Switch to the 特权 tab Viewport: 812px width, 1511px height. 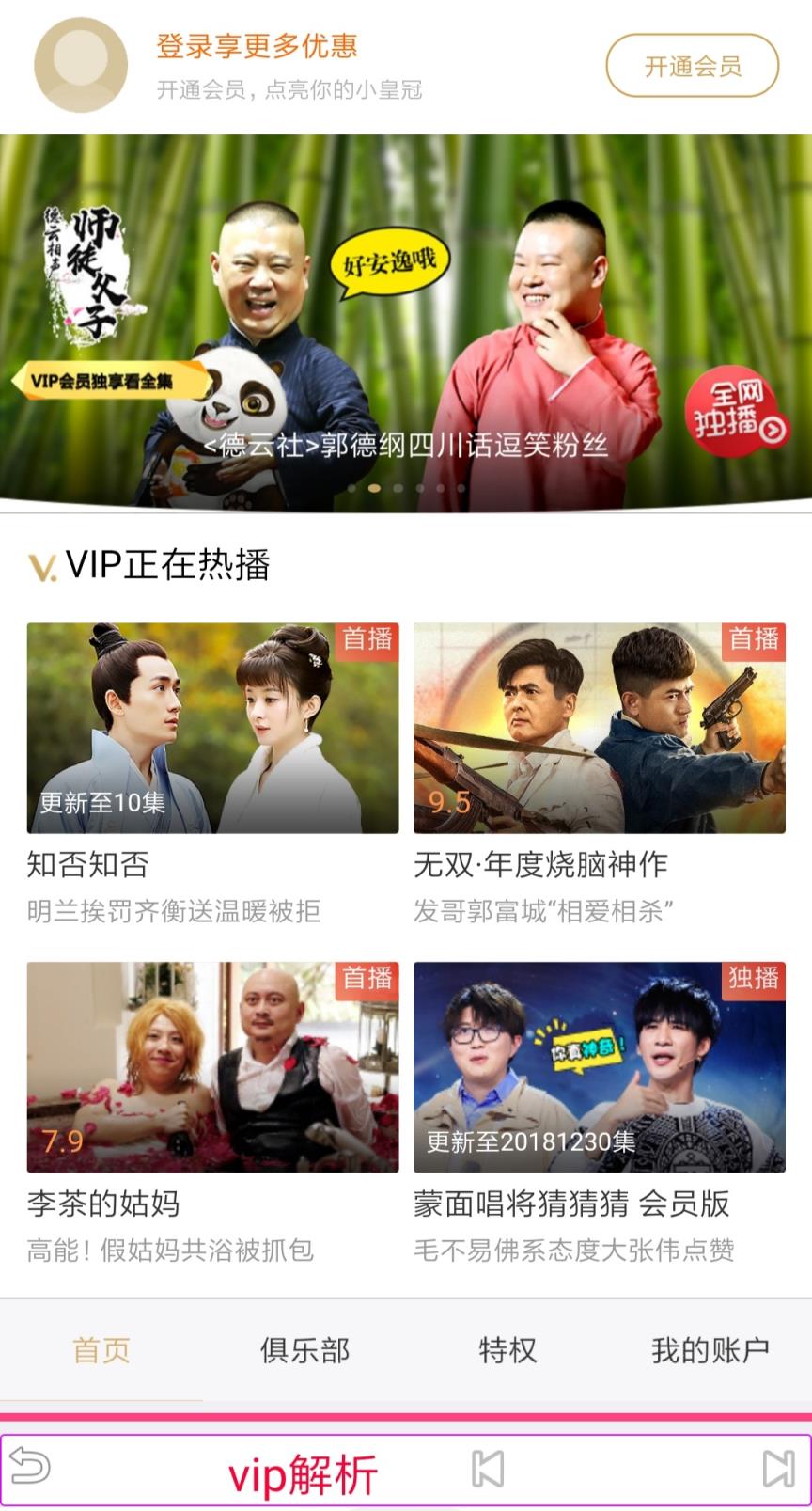pos(507,1350)
